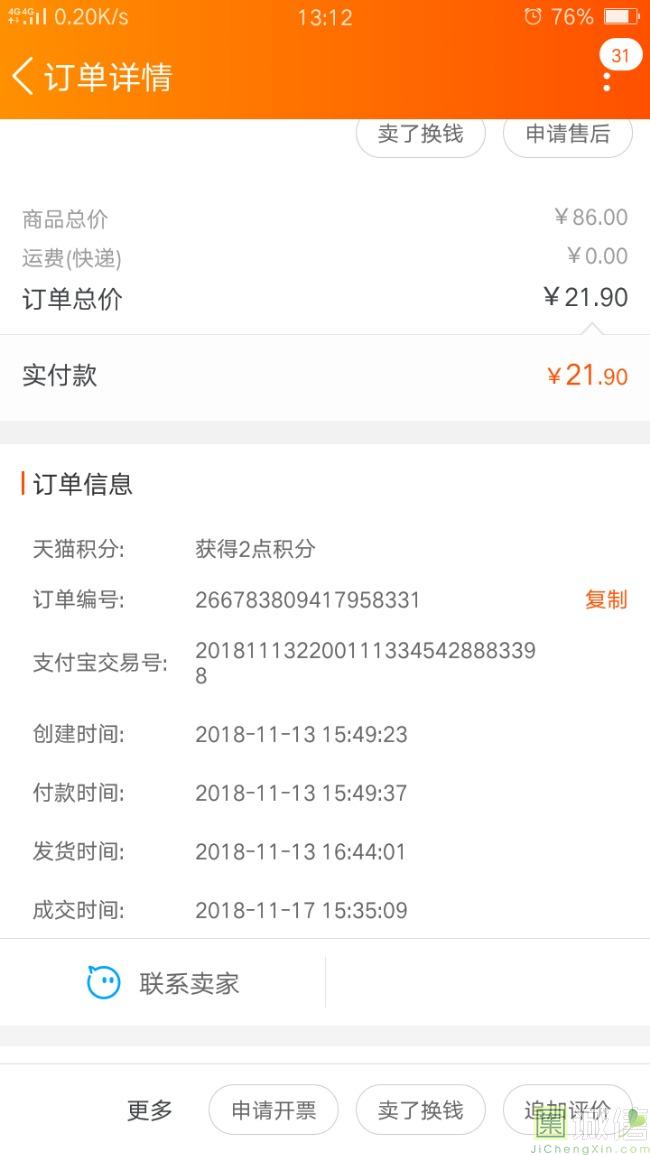
Task: Contact the seller via 联系卖家
Action: coord(163,983)
